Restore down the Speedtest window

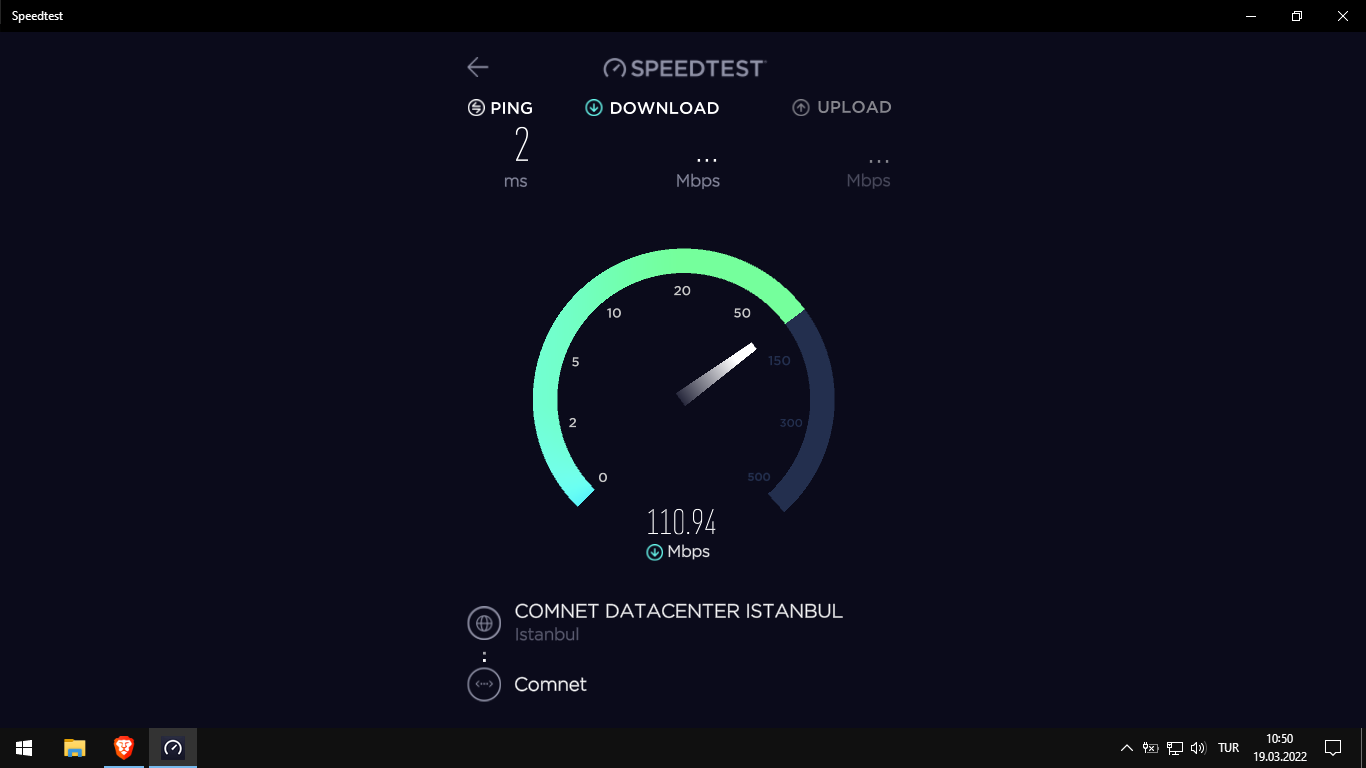[1297, 16]
